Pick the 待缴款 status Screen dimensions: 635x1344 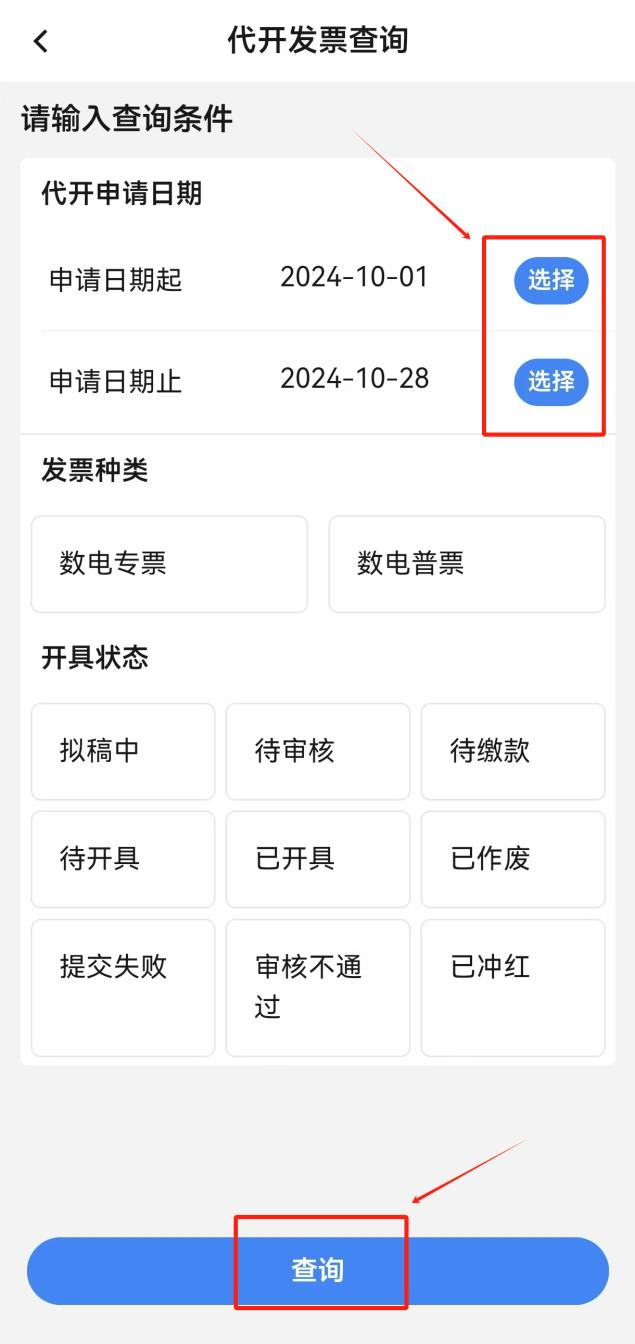pos(512,752)
